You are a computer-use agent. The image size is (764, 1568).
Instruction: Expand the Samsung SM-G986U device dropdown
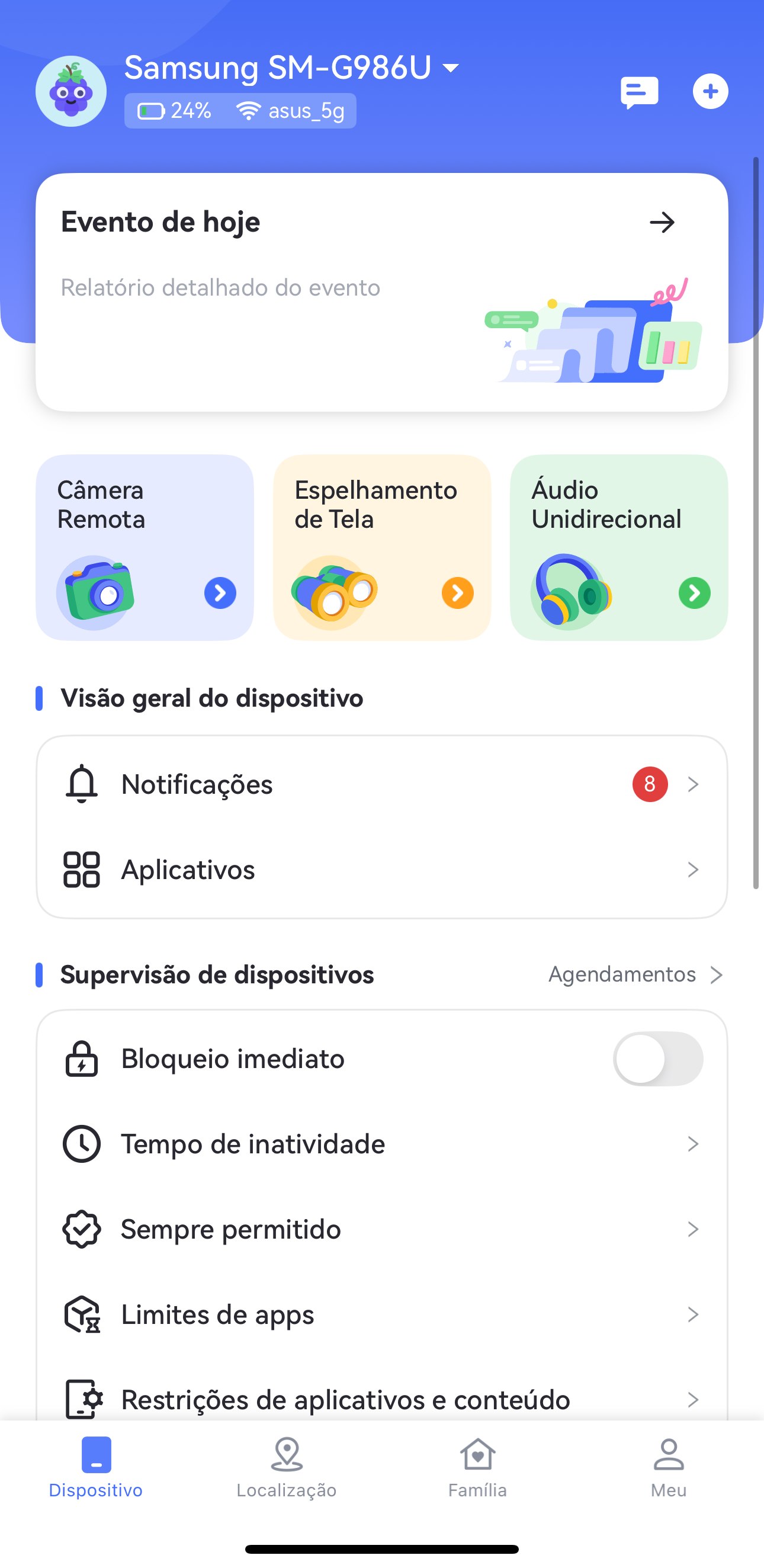[451, 68]
